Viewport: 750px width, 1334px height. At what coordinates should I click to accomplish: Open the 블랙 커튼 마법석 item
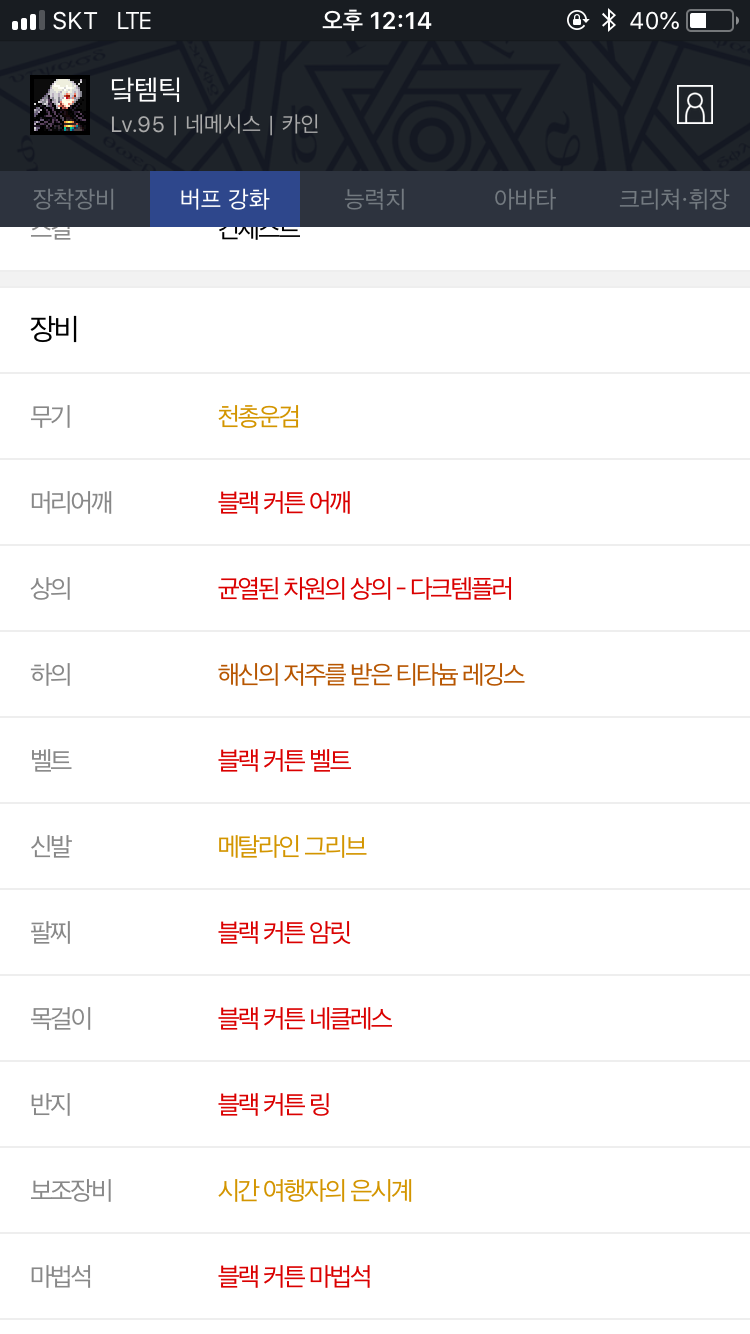tap(295, 1276)
